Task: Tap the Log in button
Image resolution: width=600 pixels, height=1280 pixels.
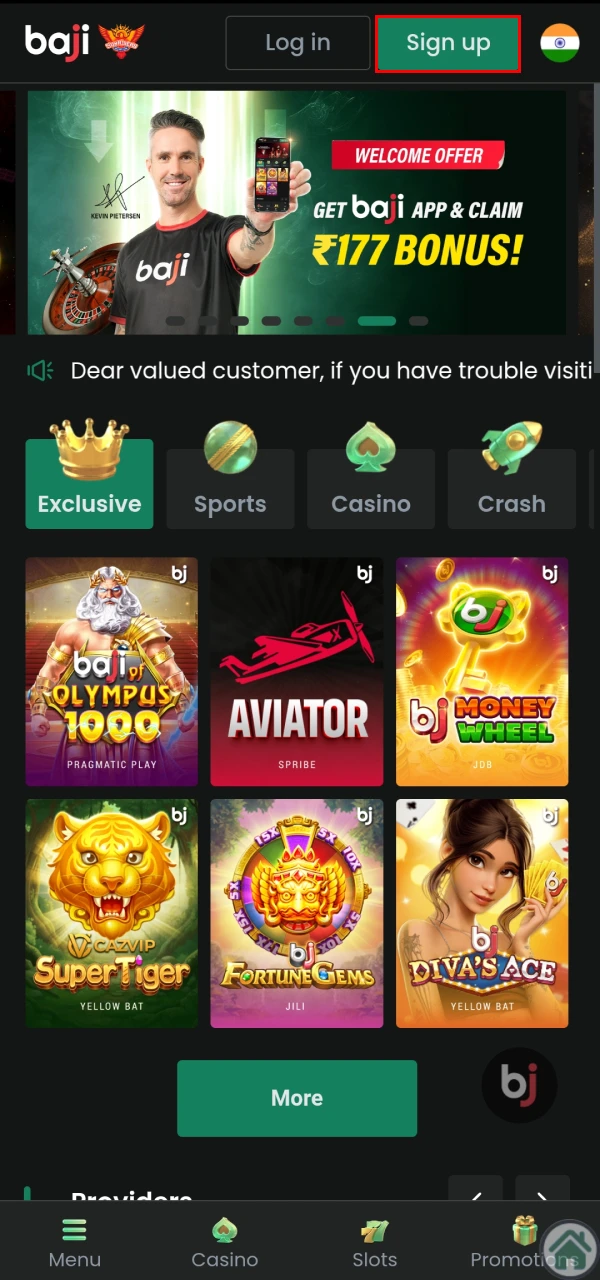Action: 297,43
